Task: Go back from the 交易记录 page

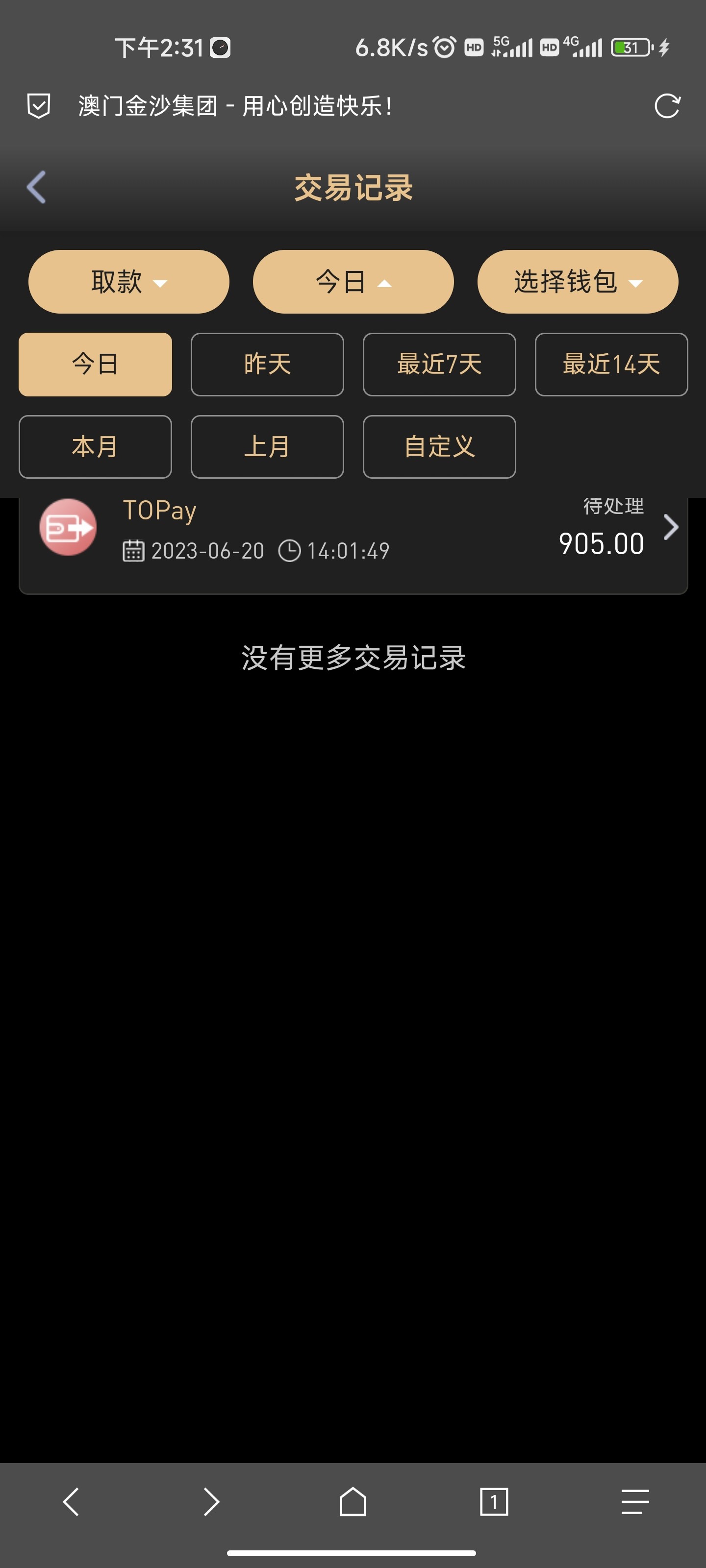Action: 36,187
